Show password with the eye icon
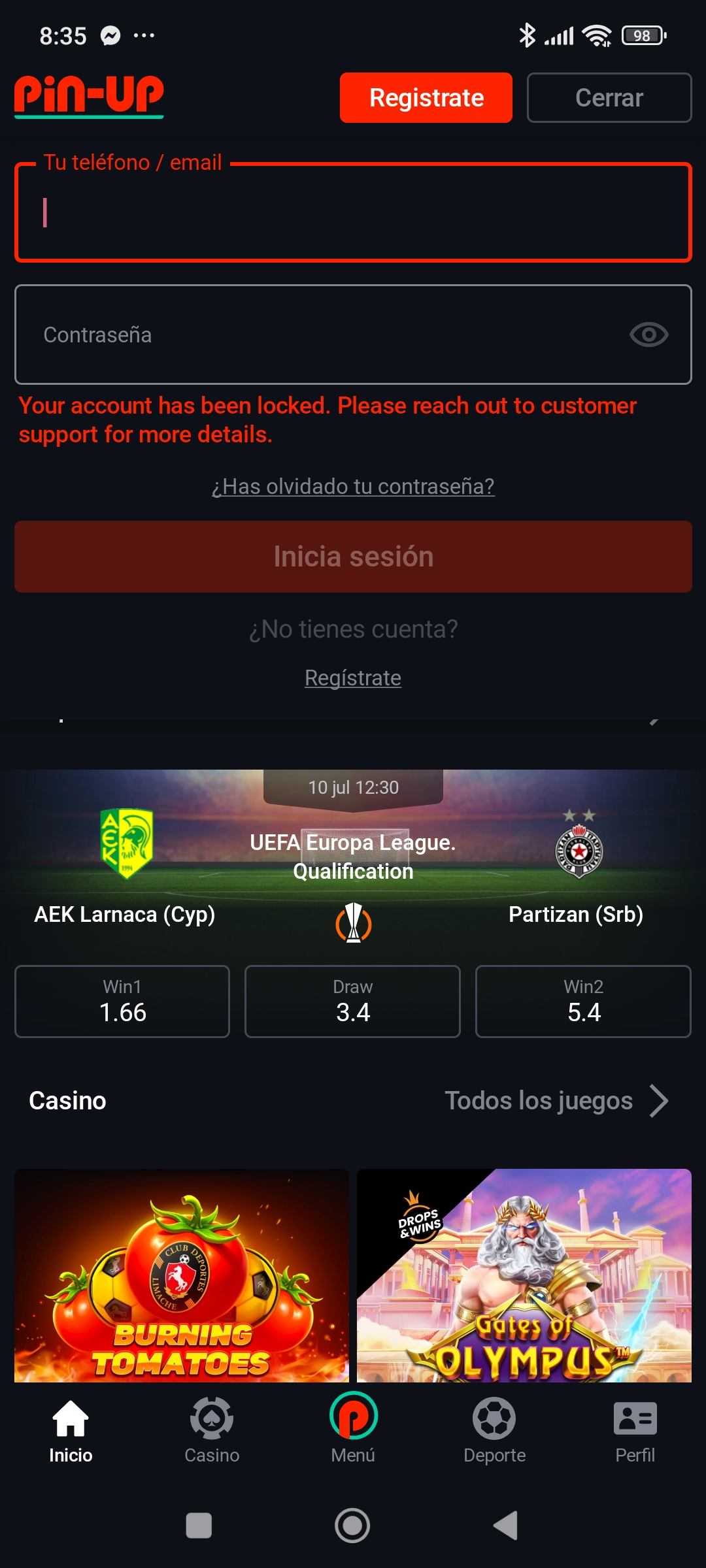Viewport: 706px width, 1568px height. click(648, 335)
